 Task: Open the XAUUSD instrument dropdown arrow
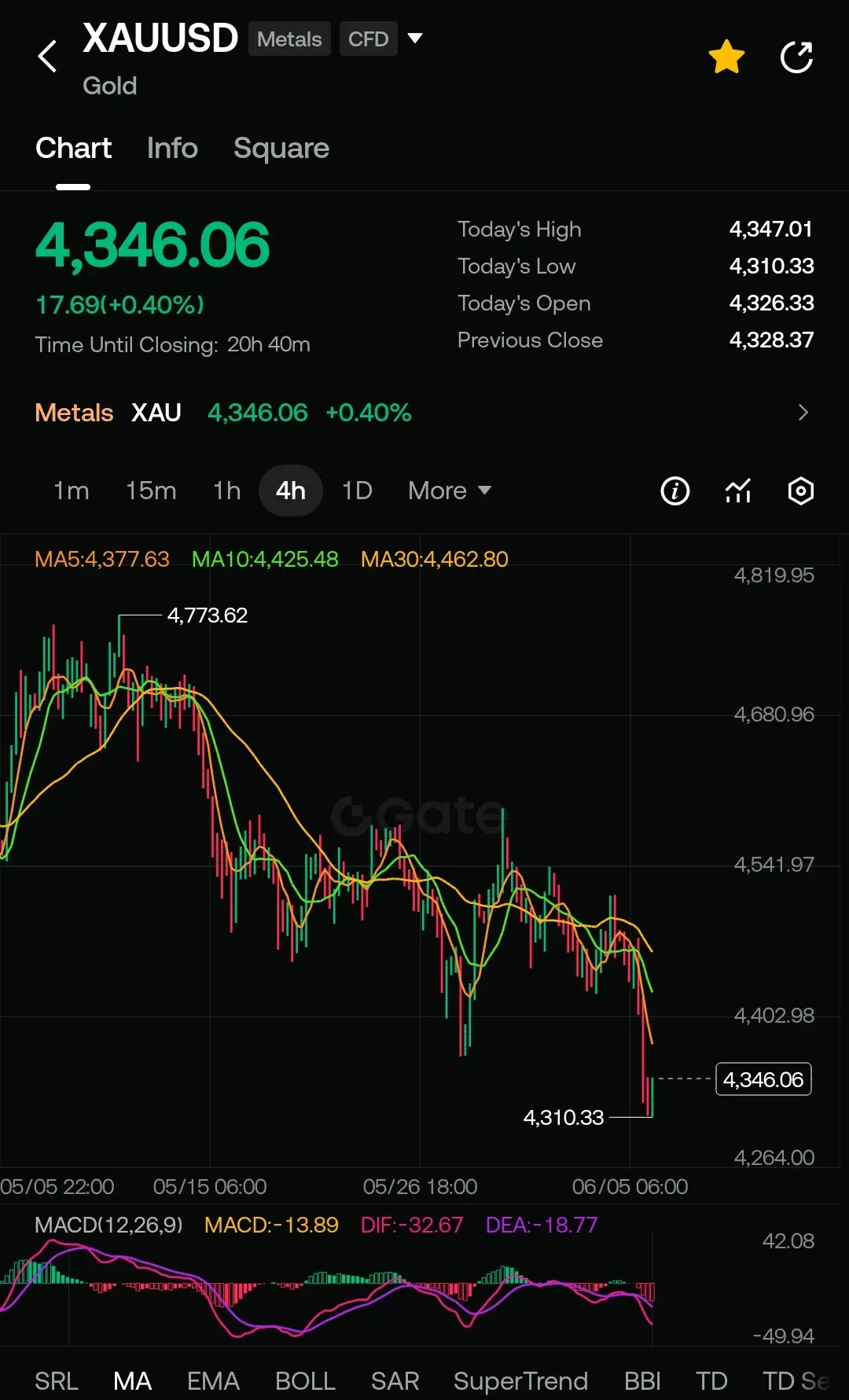pos(415,38)
